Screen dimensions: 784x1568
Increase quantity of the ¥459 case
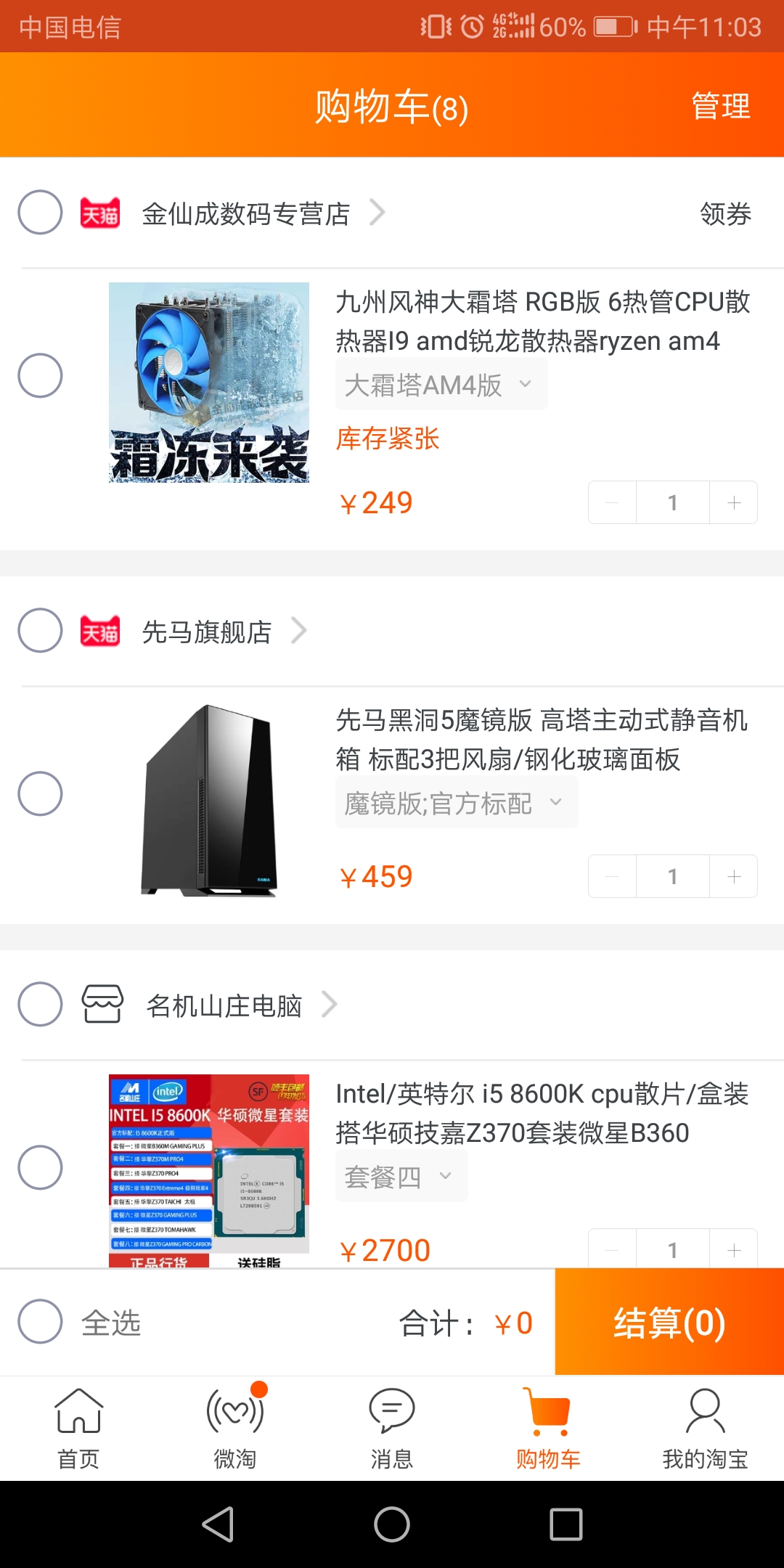[734, 877]
